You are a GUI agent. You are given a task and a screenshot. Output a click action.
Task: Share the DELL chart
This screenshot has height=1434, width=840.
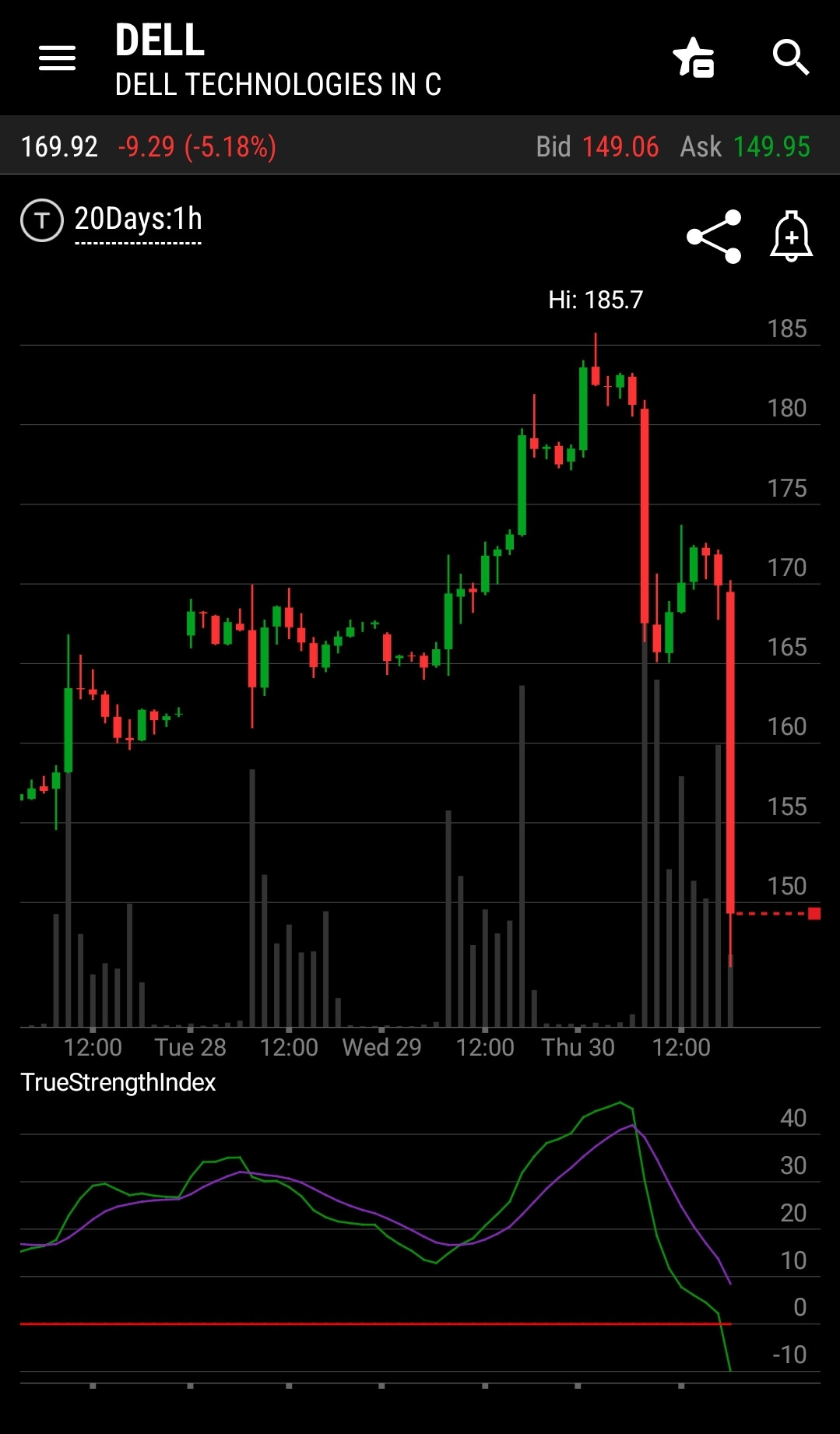point(714,237)
